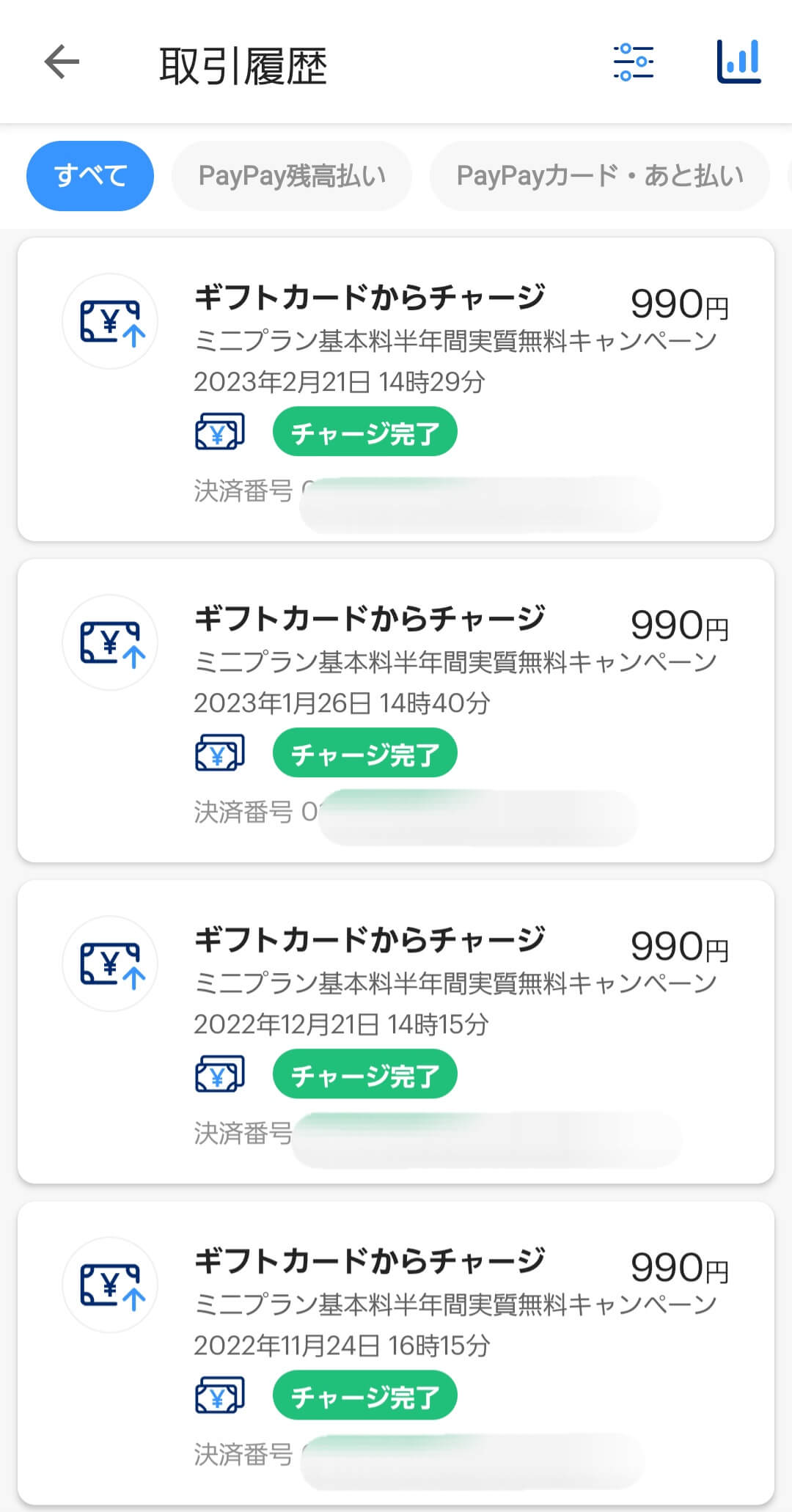The image size is (792, 1512).
Task: Open the 2023年2月21日 transaction details
Action: click(396, 381)
